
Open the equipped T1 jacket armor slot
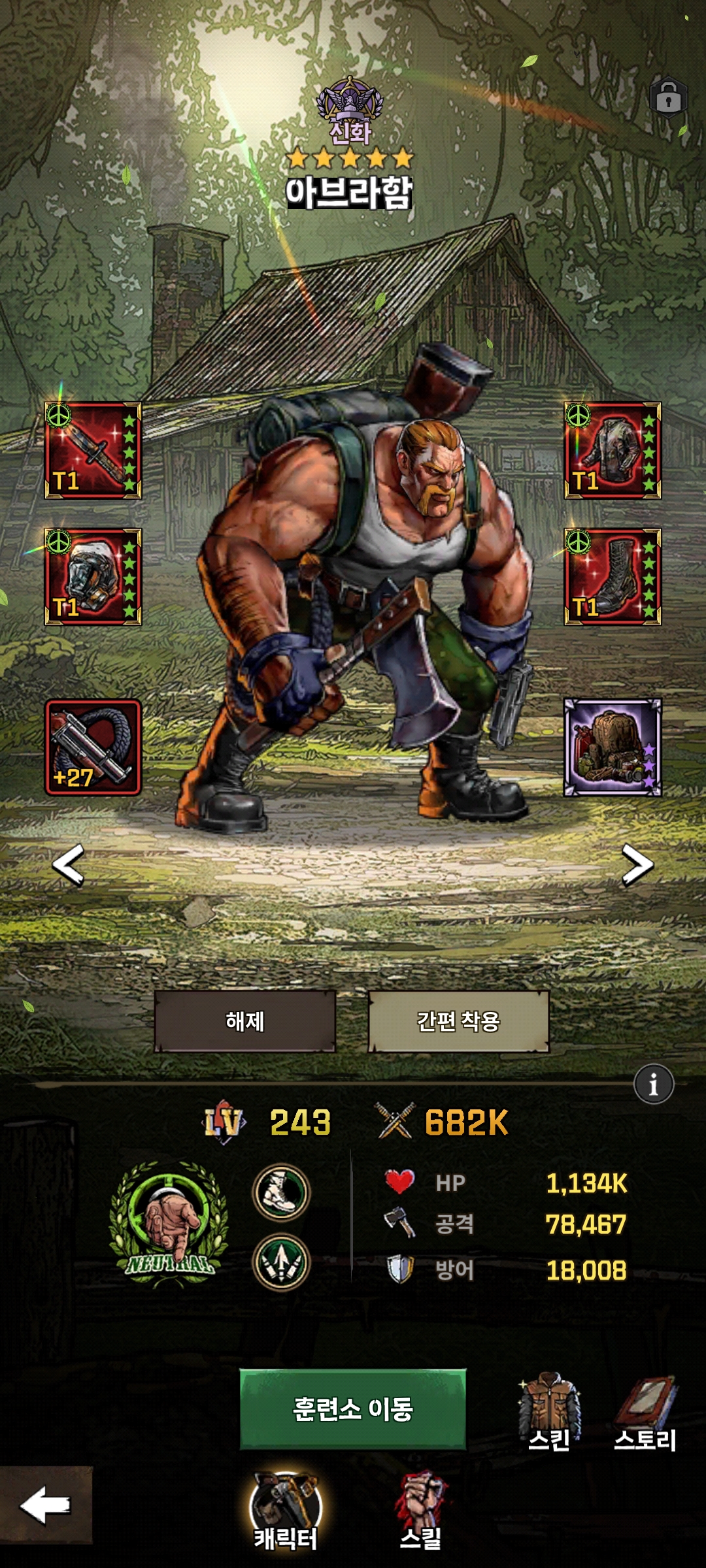613,451
